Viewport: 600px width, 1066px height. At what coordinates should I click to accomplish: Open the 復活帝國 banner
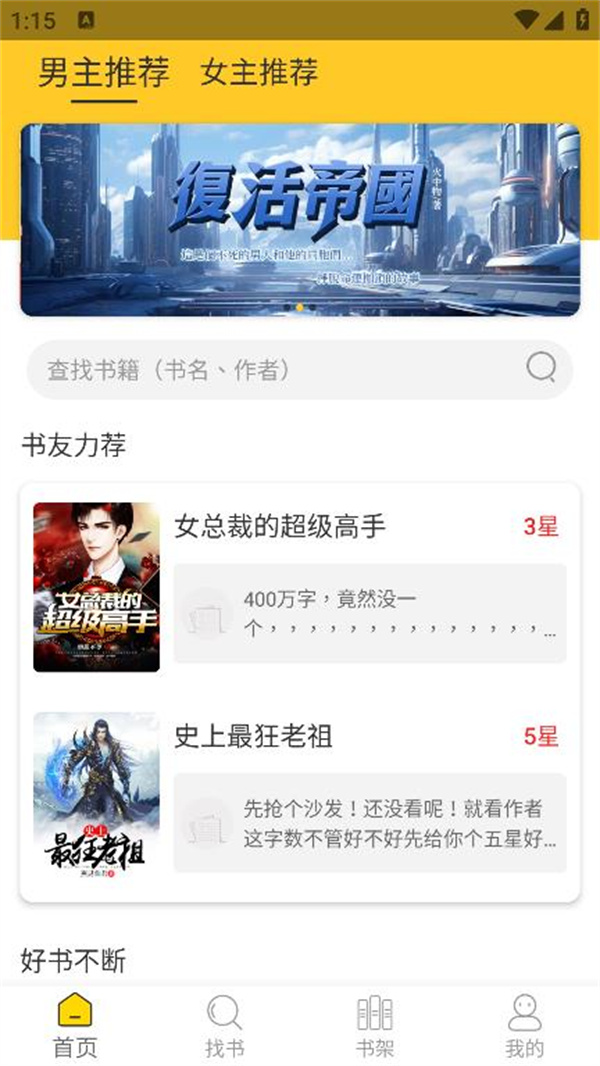[x=300, y=219]
